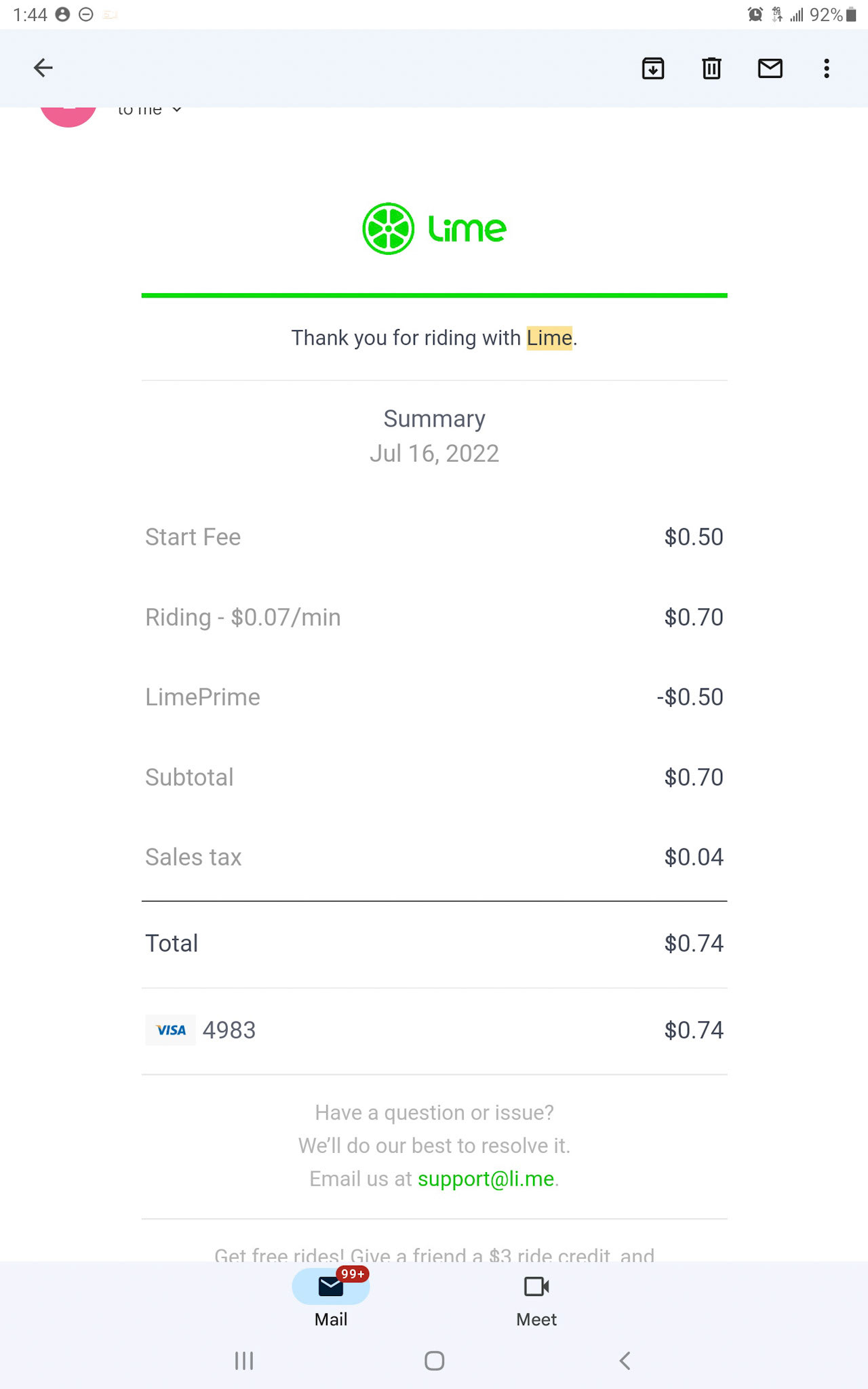Viewport: 868px width, 1389px height.
Task: Switch to the Mail tab
Action: coord(331,1299)
